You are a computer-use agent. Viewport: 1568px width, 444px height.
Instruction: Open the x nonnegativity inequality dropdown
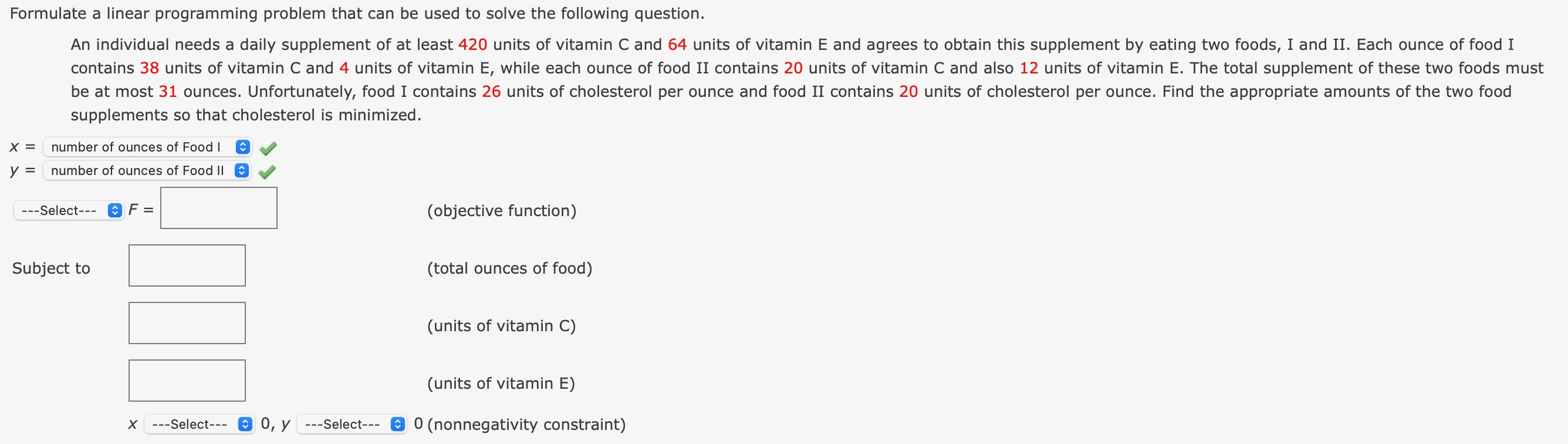(x=199, y=424)
